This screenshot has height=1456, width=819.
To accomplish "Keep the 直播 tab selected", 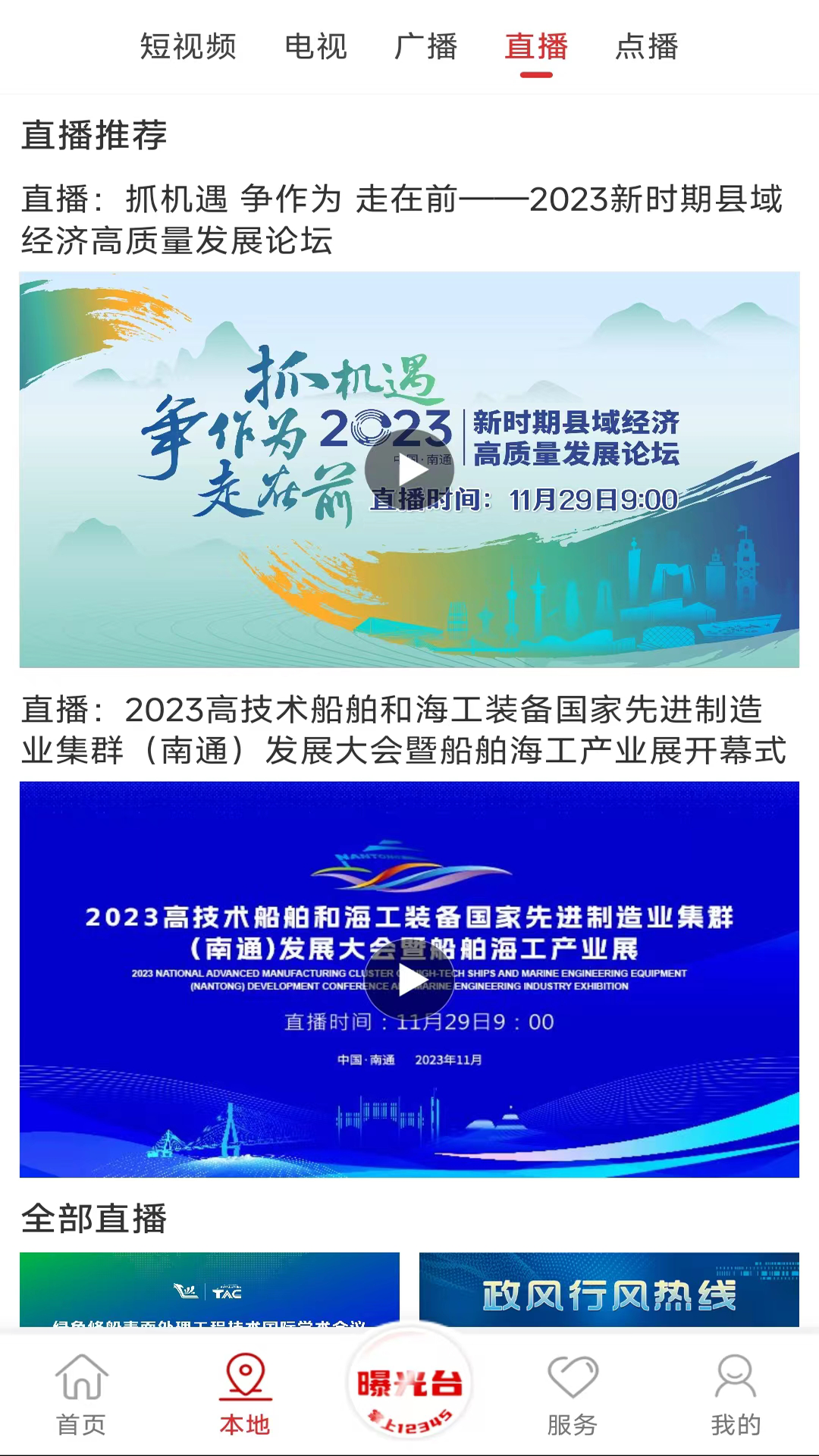I will coord(537,47).
